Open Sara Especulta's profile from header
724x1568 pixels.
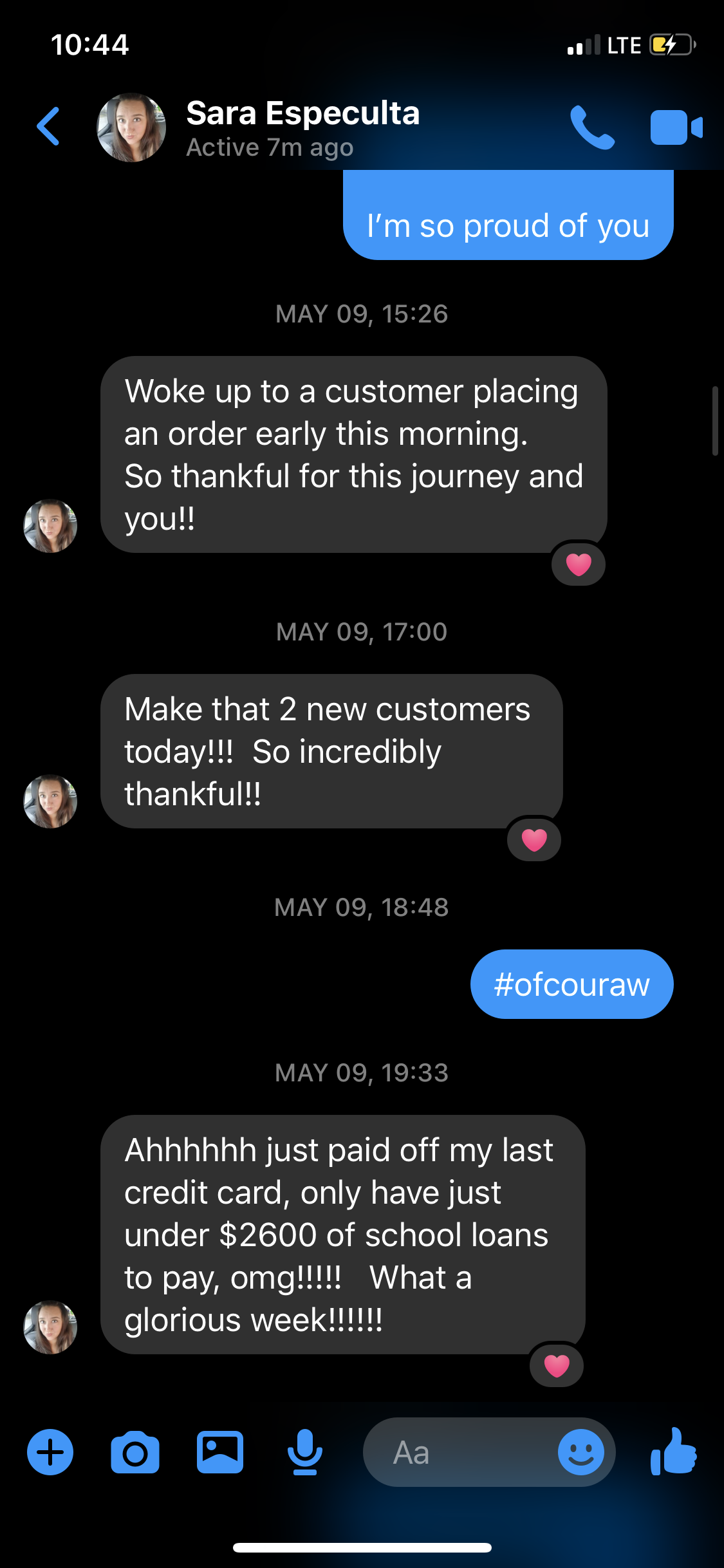click(302, 127)
